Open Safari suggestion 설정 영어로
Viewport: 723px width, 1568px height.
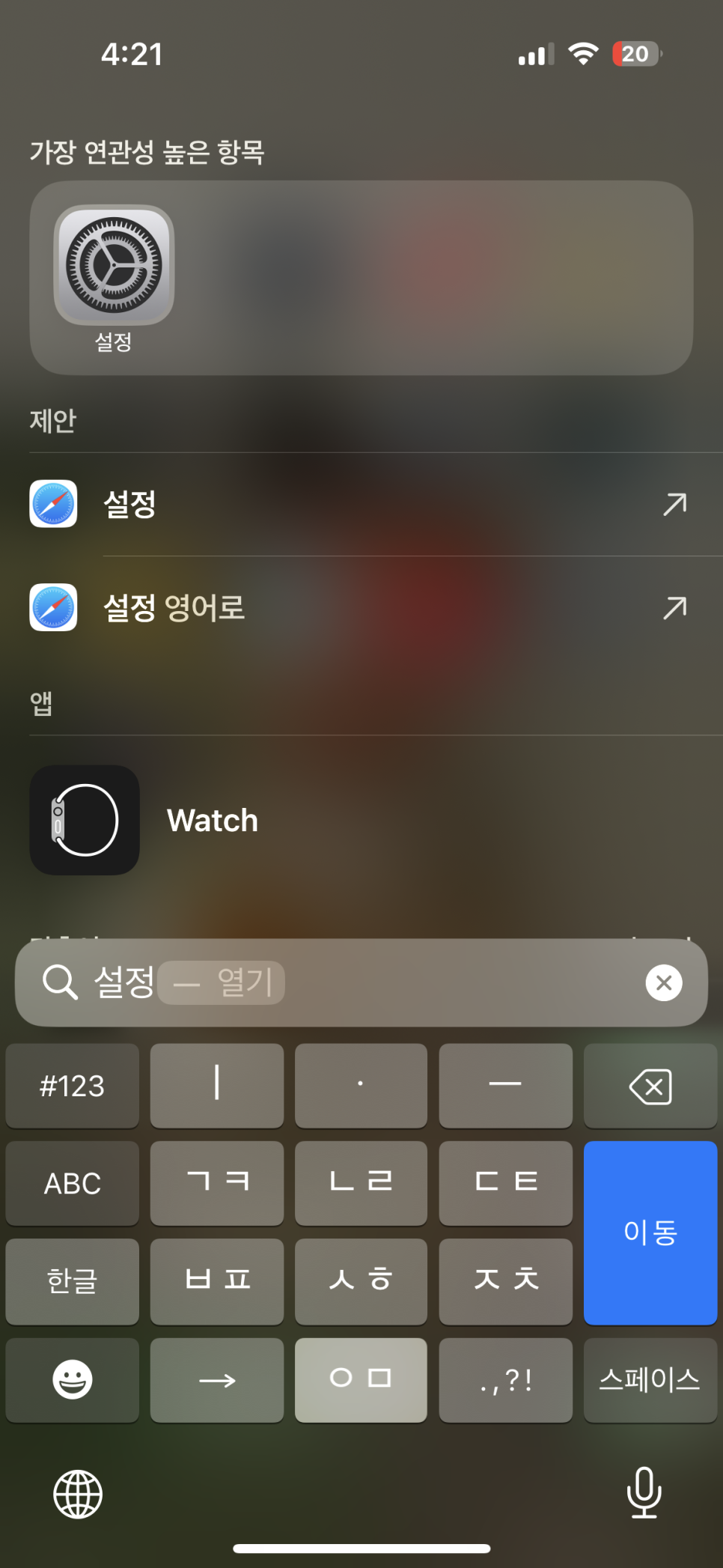click(361, 607)
